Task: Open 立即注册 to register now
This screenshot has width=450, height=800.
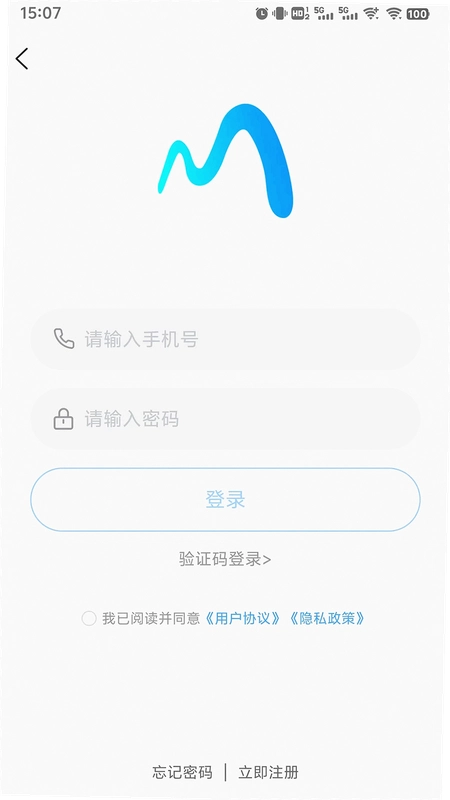Action: [x=268, y=772]
